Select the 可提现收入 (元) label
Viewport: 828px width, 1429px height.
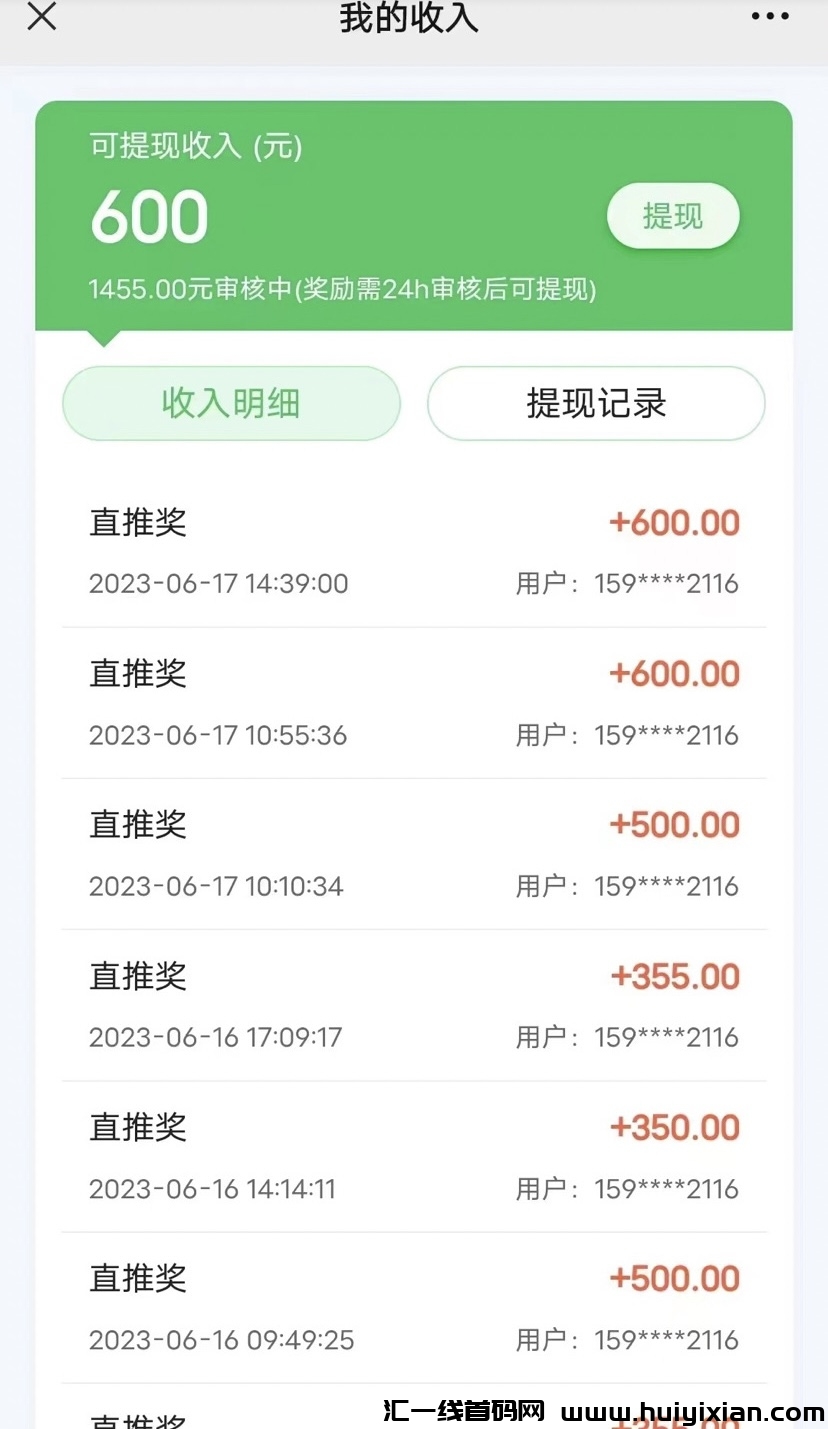(x=196, y=146)
